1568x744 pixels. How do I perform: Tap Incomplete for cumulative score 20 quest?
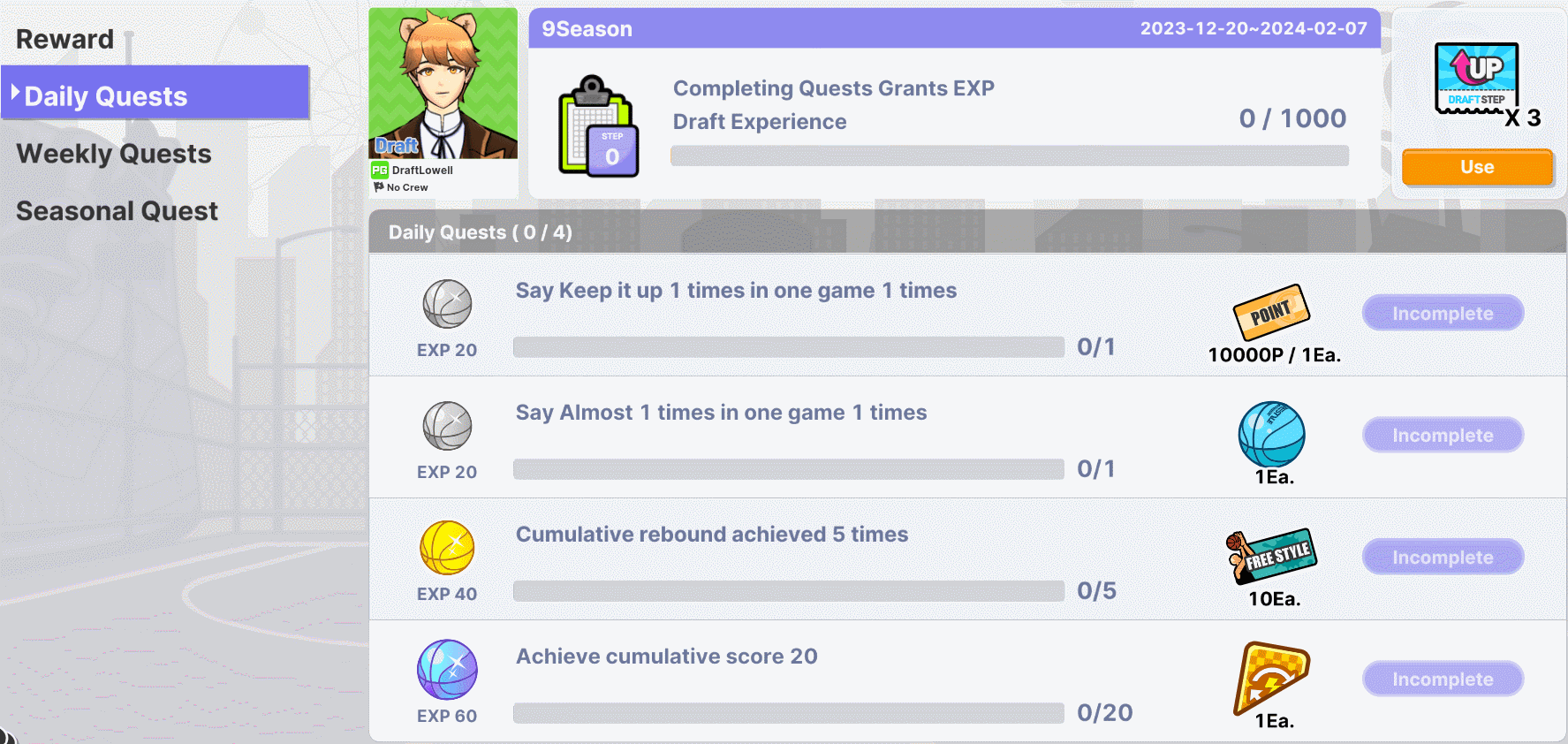1442,679
